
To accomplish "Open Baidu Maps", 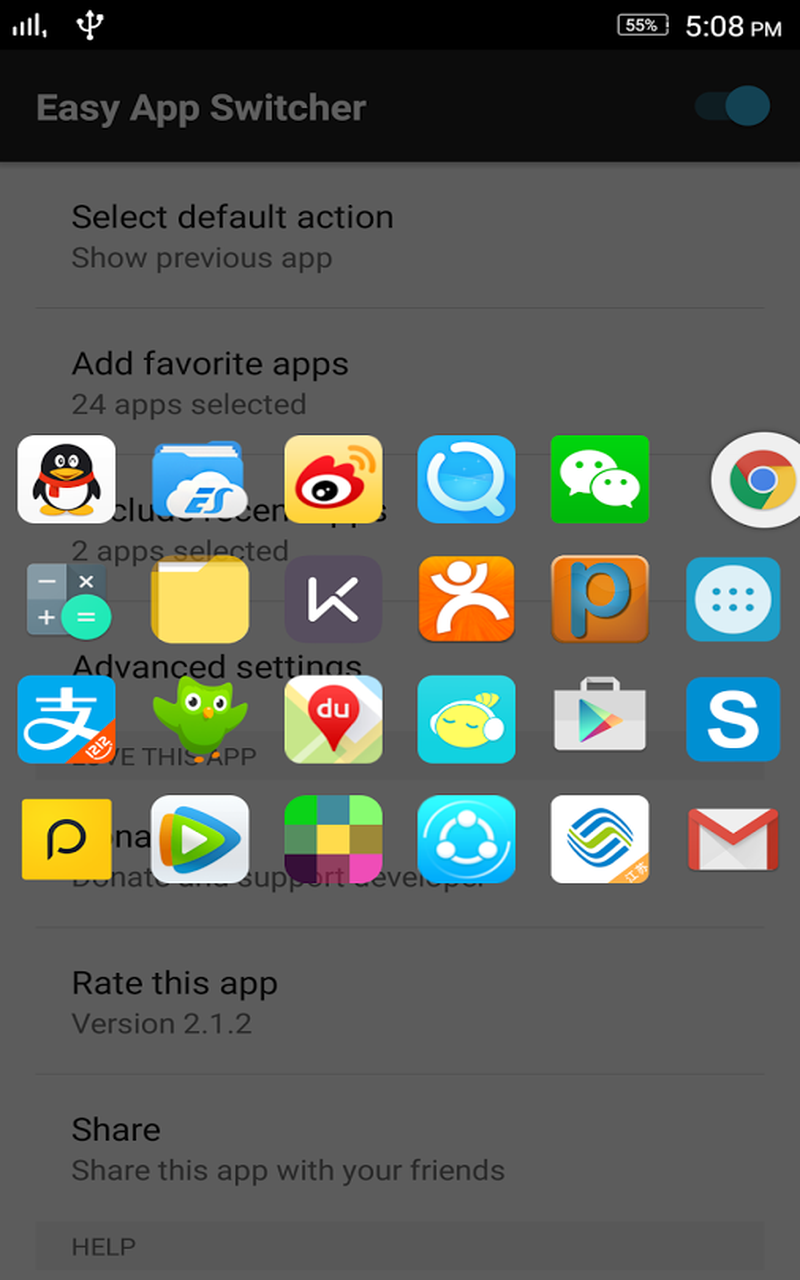I will pyautogui.click(x=333, y=720).
